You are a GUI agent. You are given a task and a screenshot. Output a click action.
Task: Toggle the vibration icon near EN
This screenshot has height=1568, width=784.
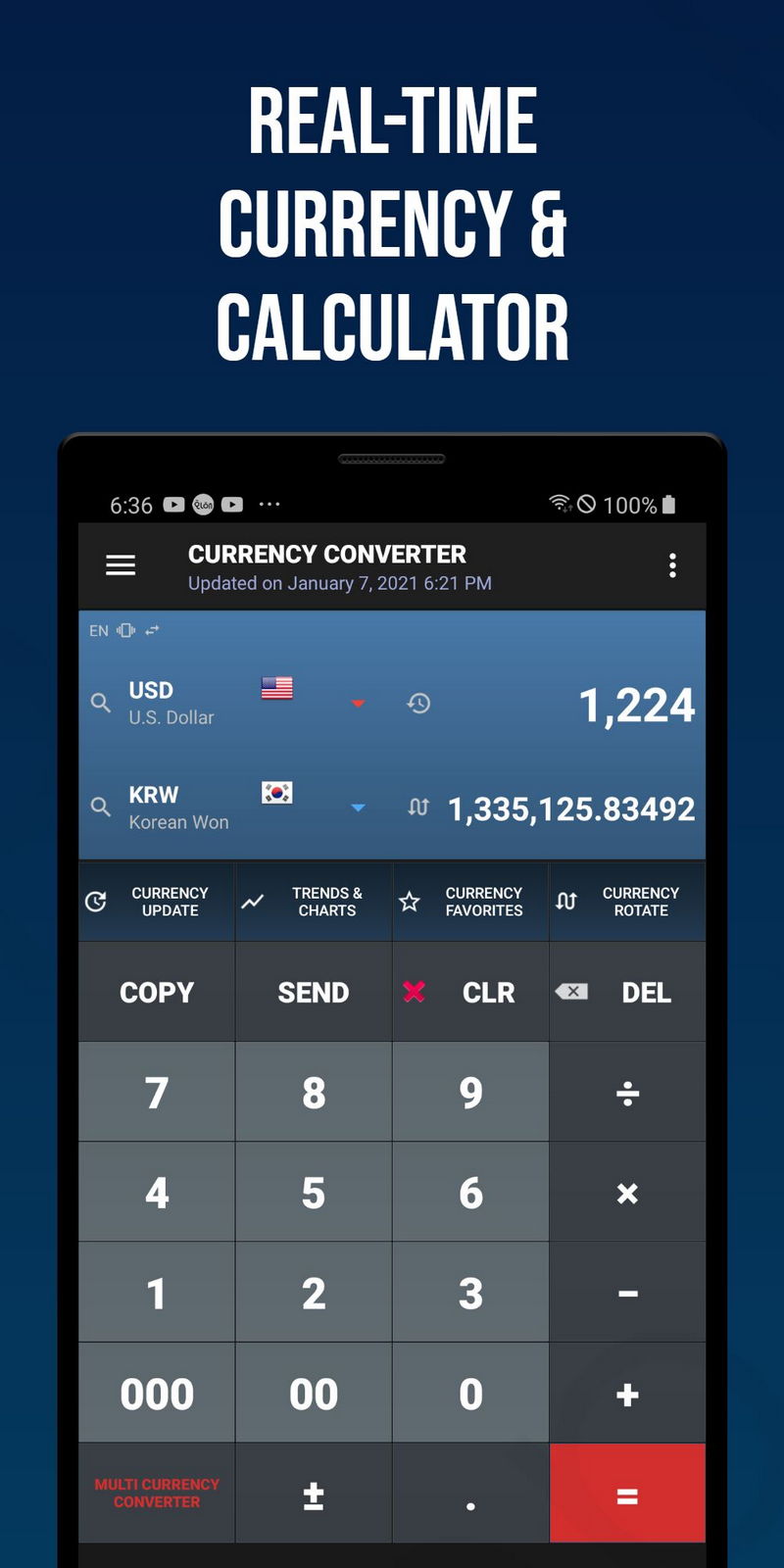125,630
